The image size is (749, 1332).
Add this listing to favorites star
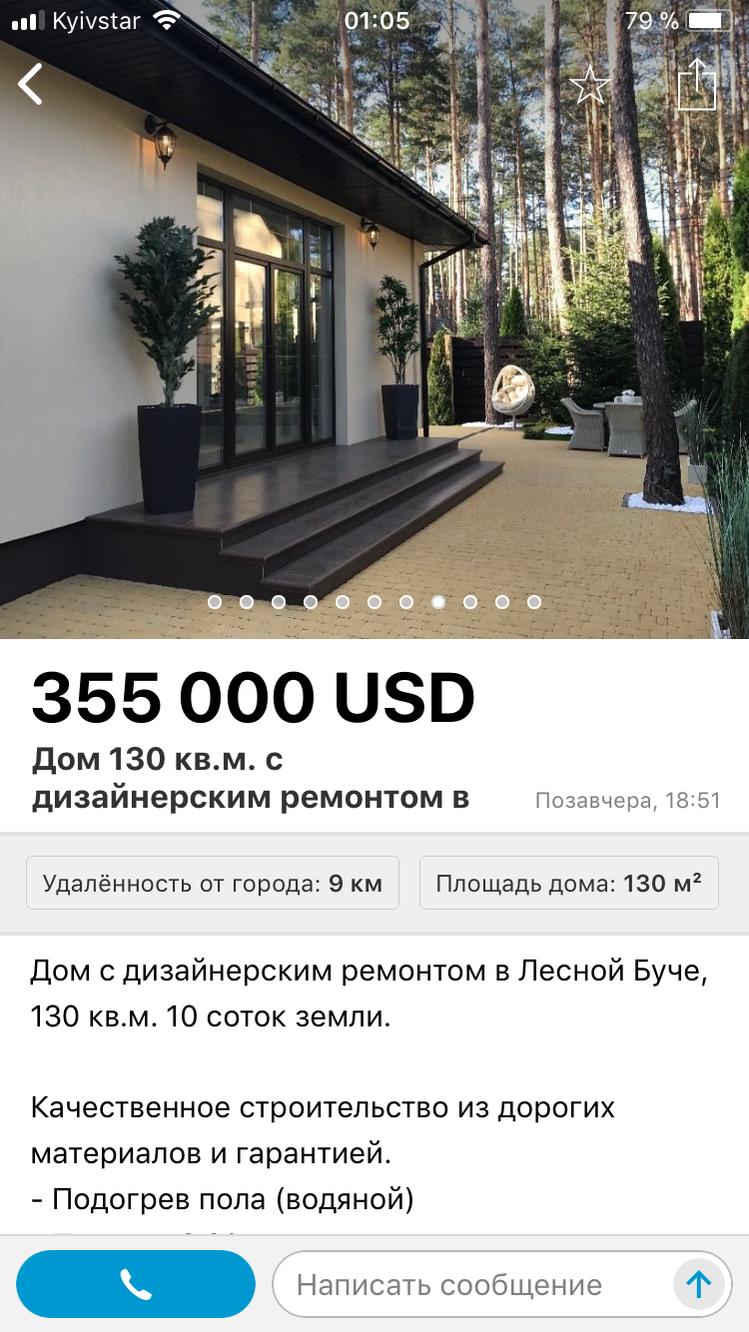coord(589,85)
